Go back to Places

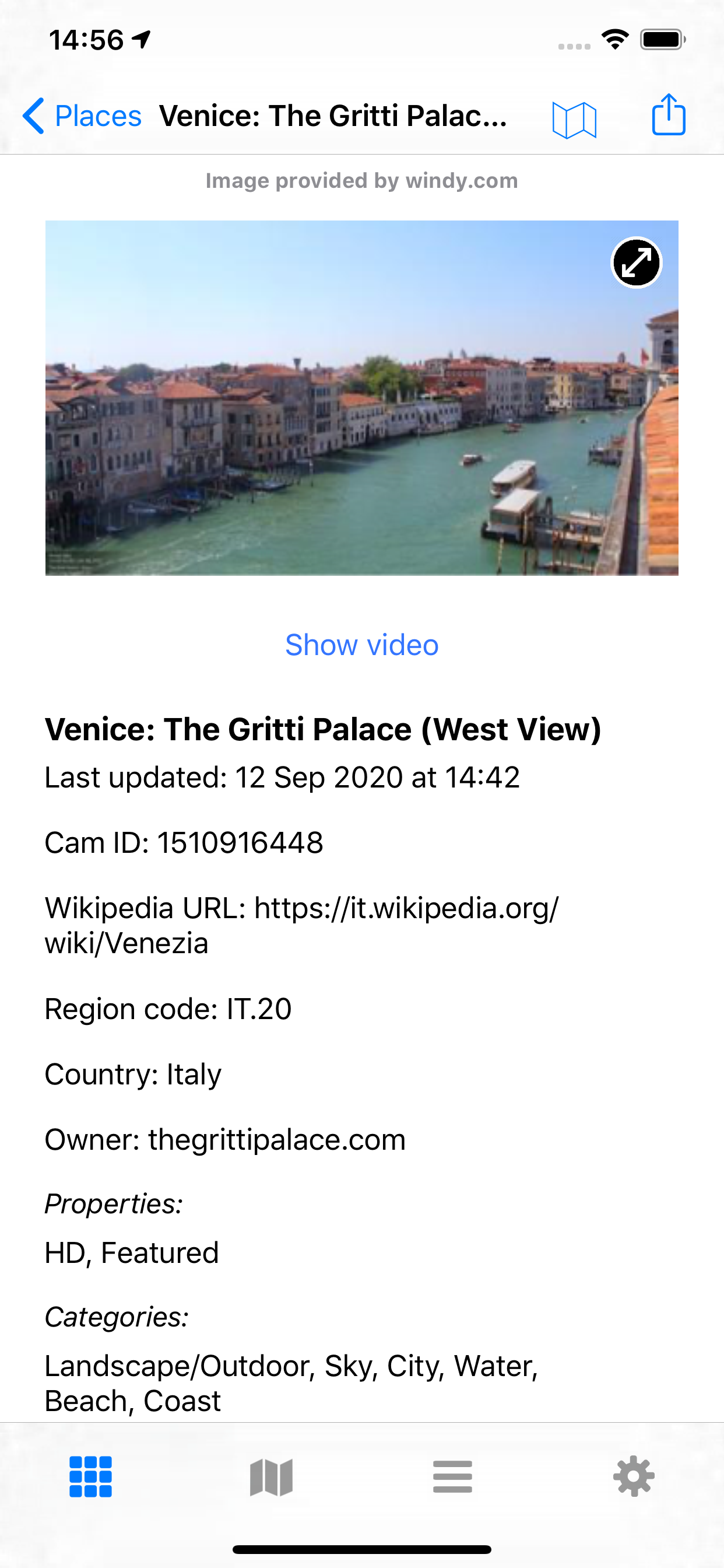pyautogui.click(x=82, y=116)
